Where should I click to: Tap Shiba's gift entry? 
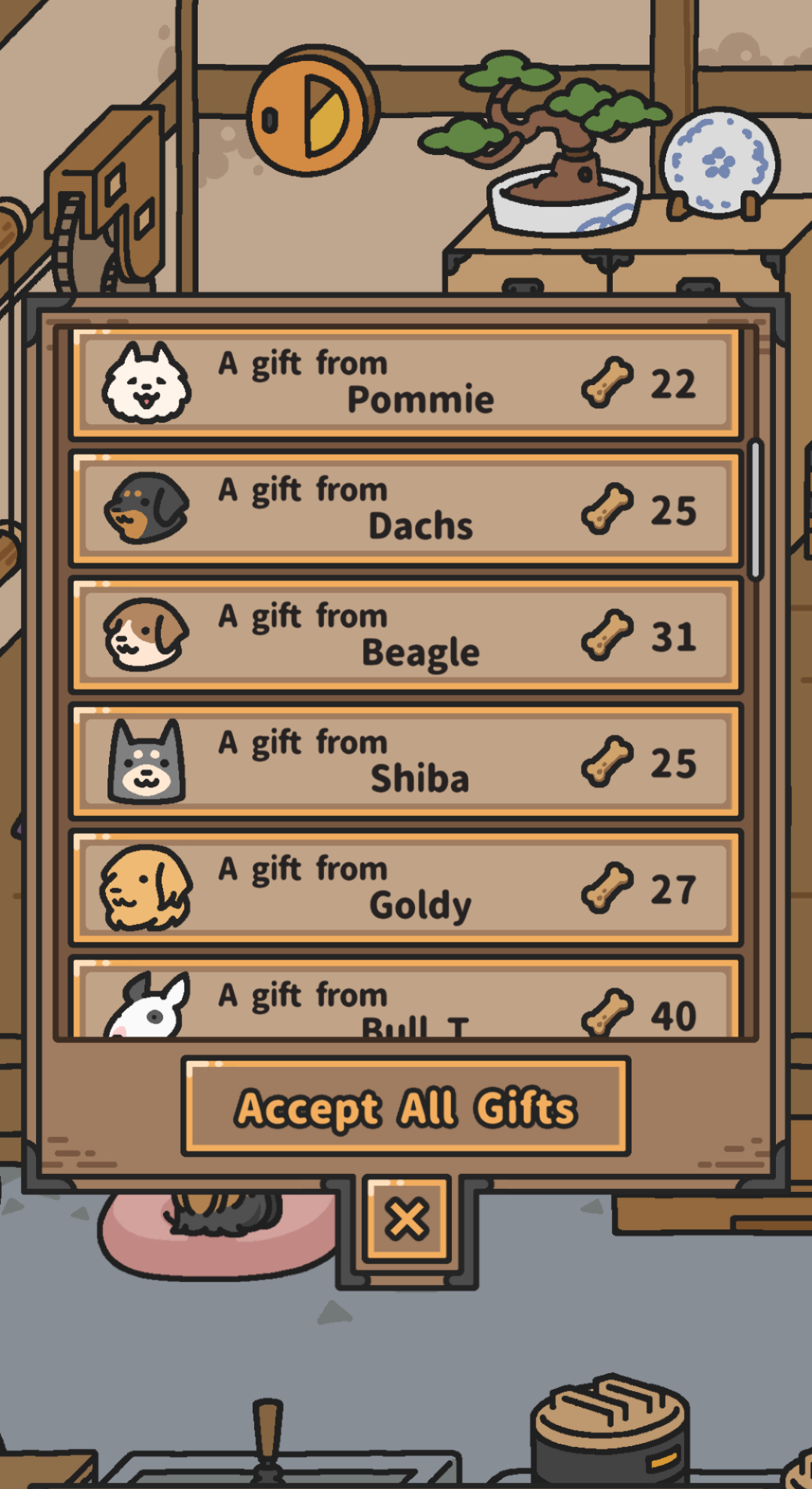point(406,762)
